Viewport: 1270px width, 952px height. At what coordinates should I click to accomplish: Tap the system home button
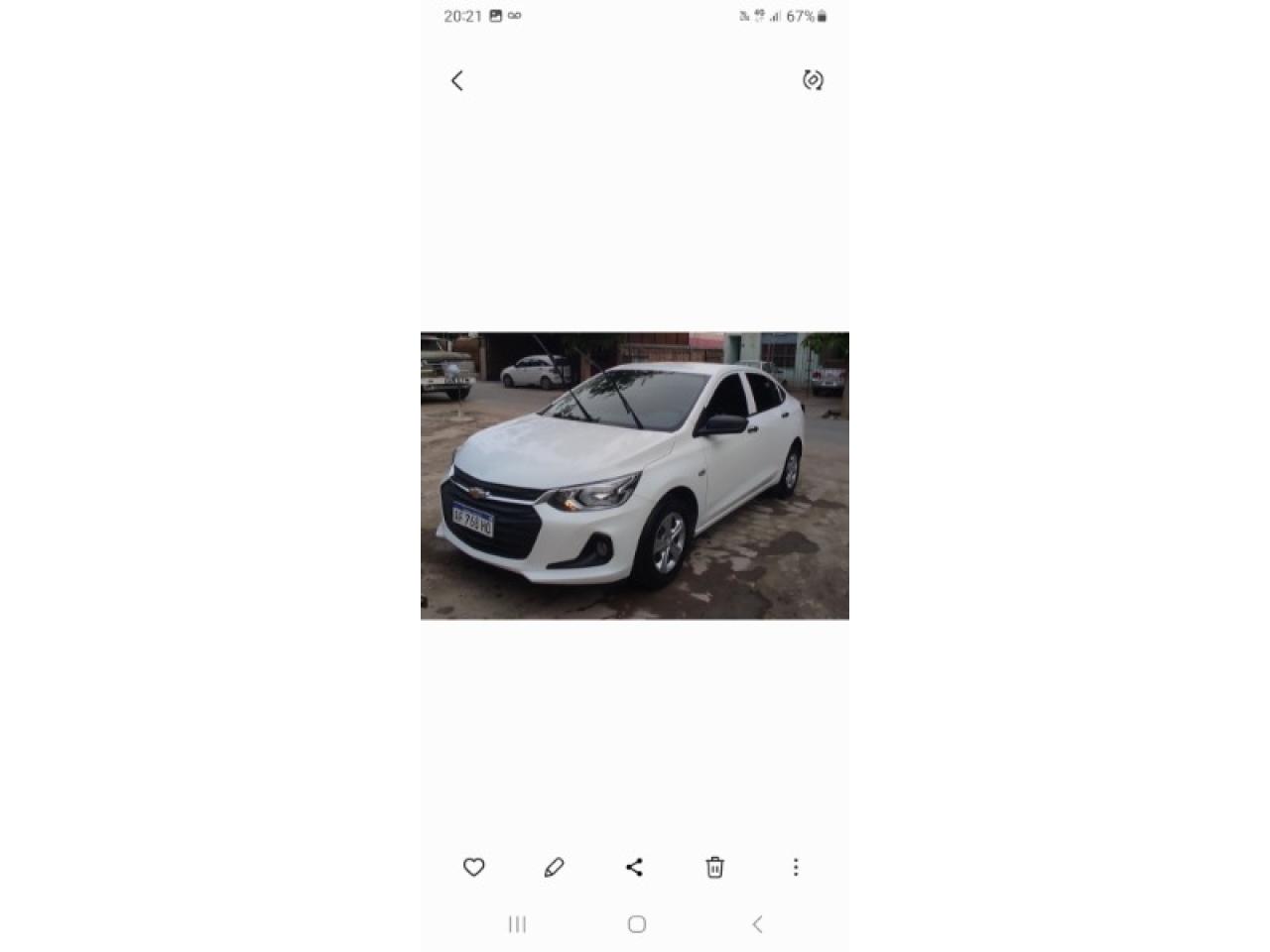click(637, 924)
